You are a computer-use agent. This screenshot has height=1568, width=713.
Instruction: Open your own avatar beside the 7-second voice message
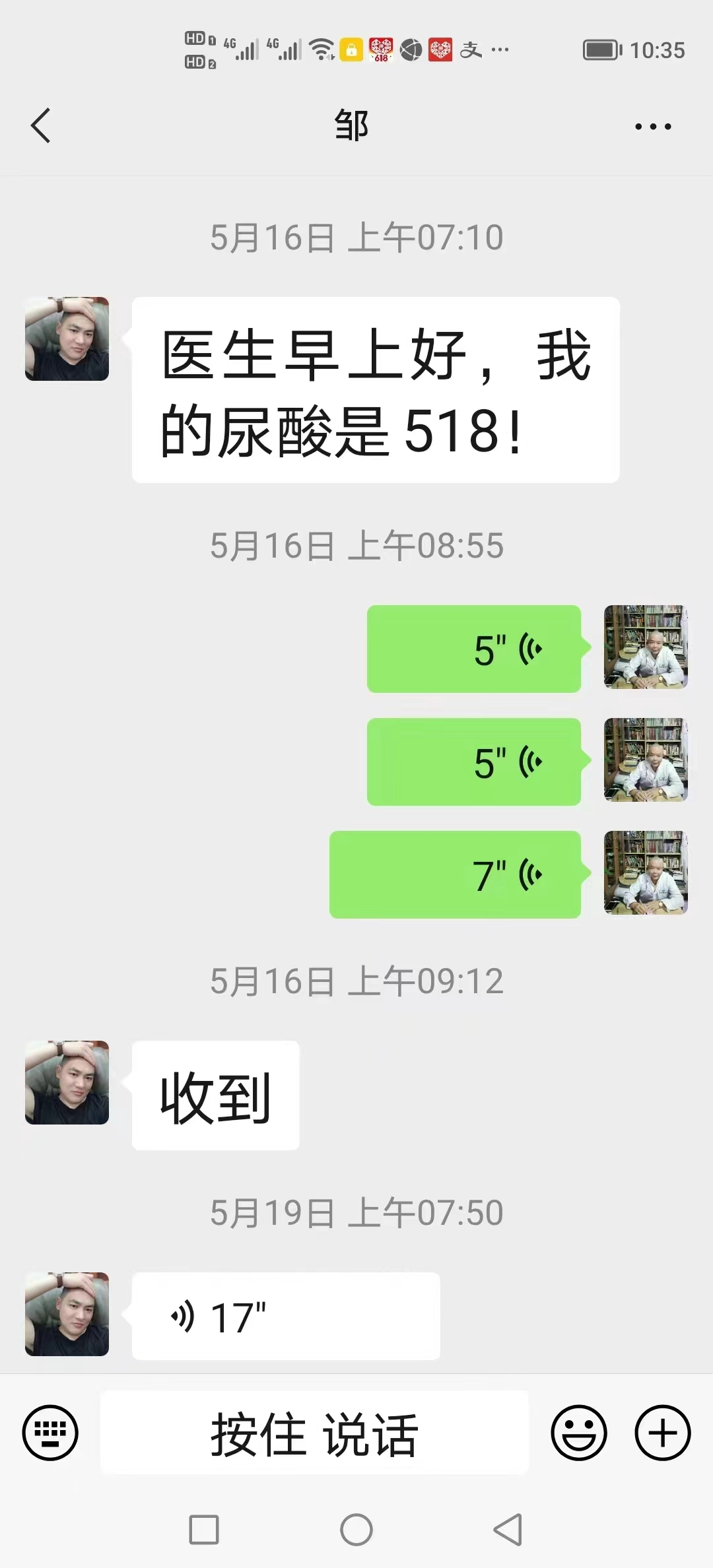tap(646, 872)
